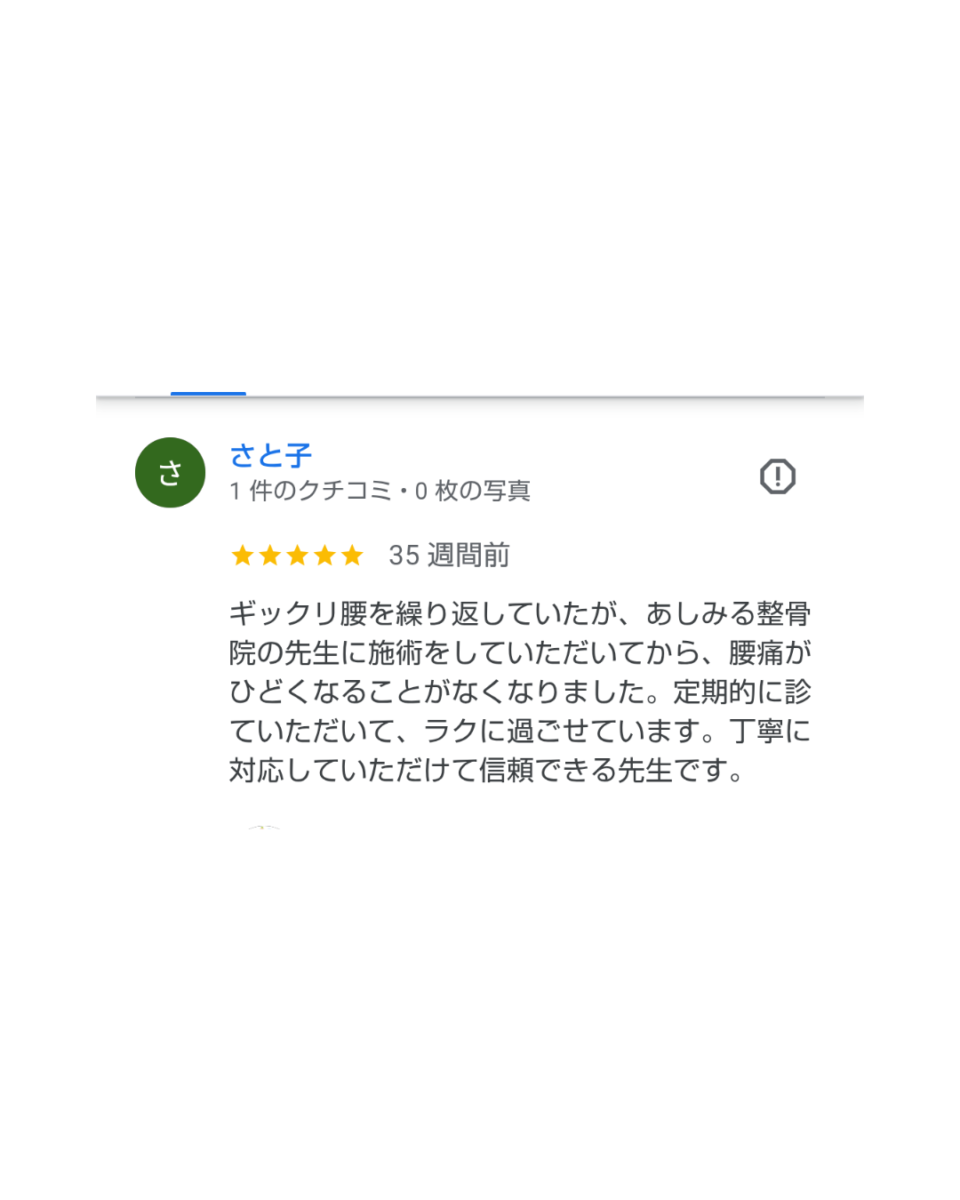Open reviewer さと子's profile name
The height and width of the screenshot is (1200, 960).
pyautogui.click(x=270, y=456)
